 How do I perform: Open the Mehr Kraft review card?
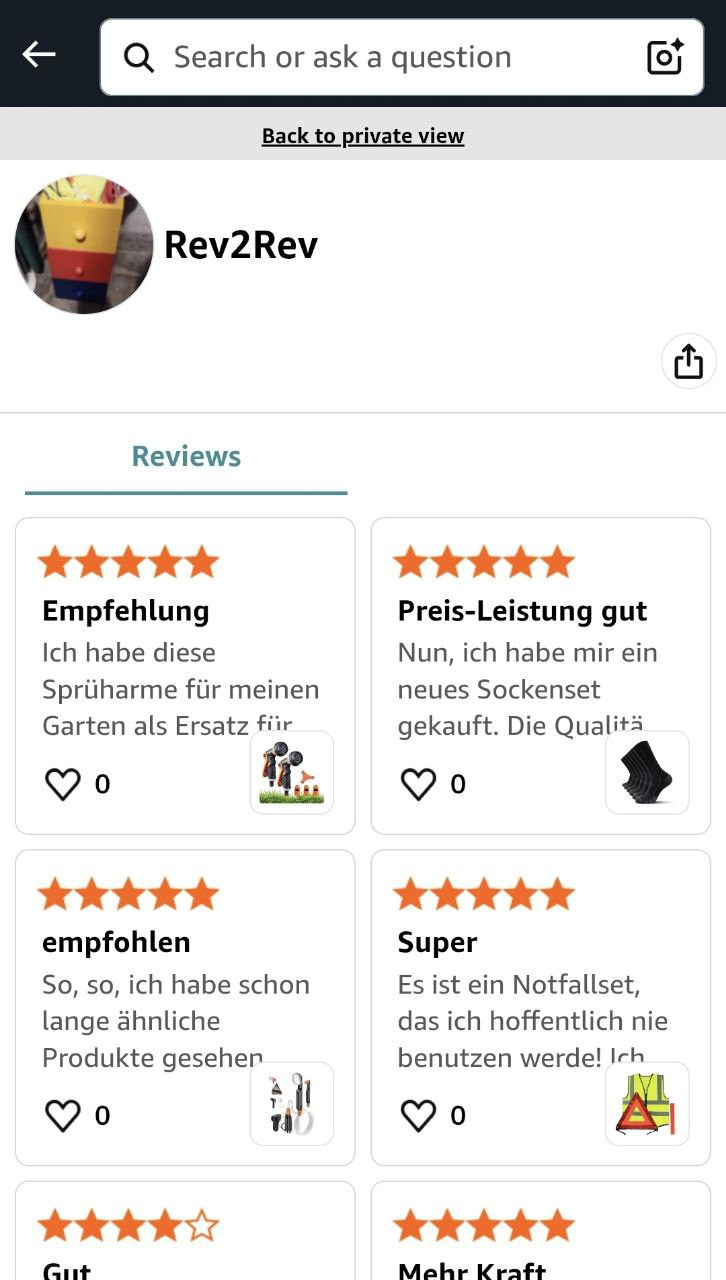pos(540,1240)
